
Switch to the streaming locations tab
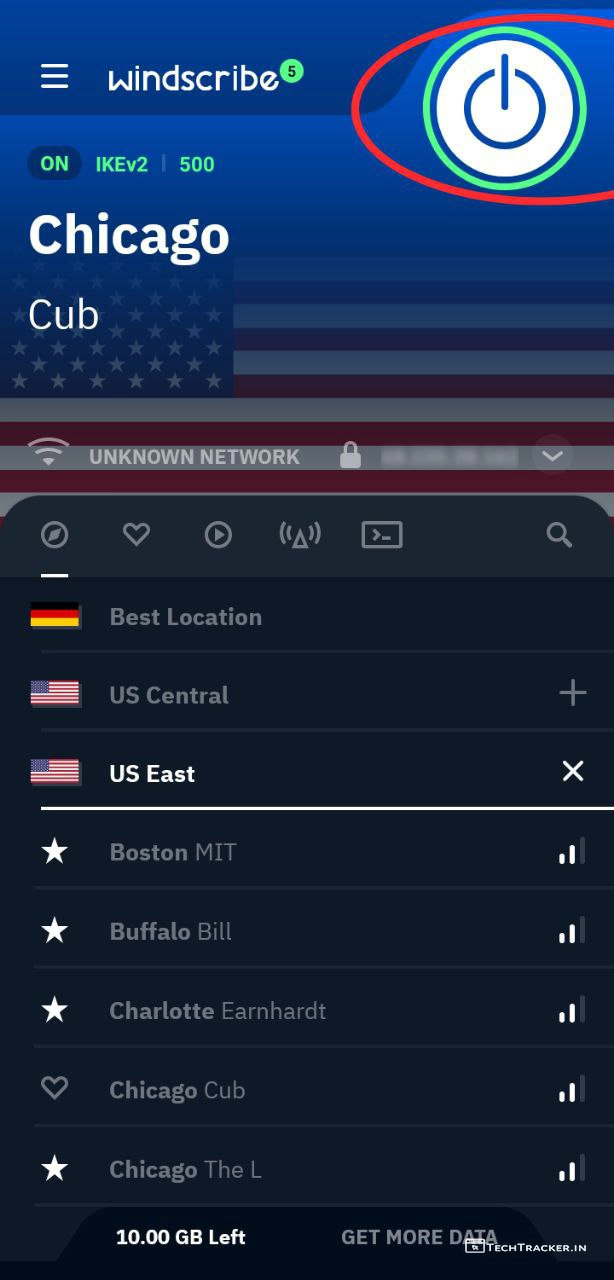[218, 536]
